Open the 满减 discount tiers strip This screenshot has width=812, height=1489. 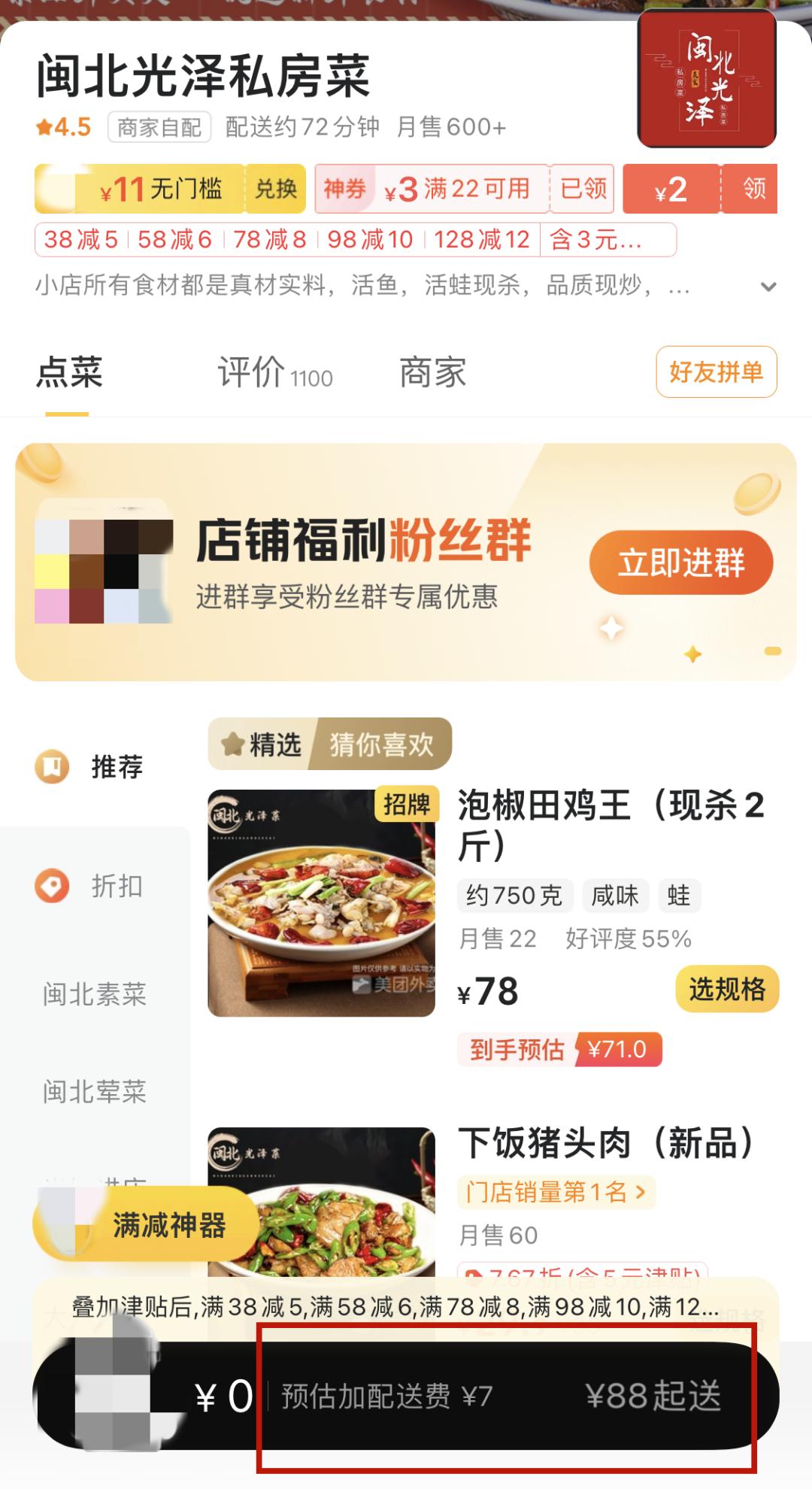(286, 240)
